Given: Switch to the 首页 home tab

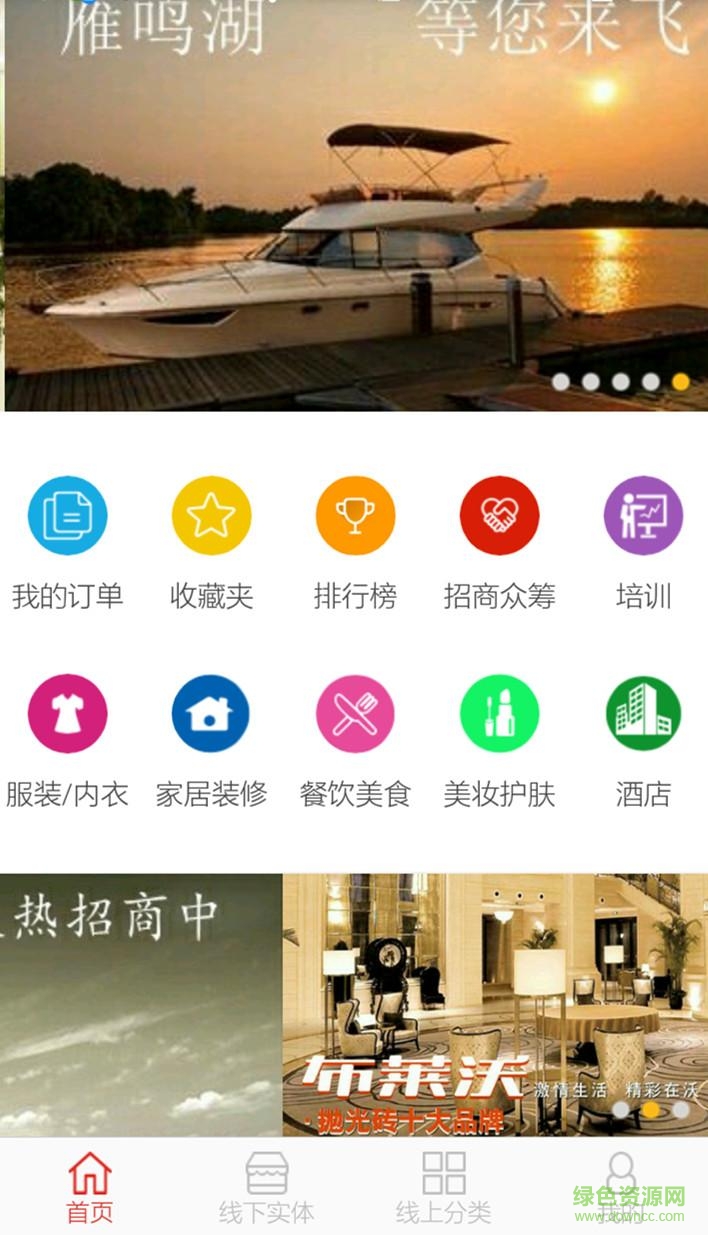Looking at the screenshot, I should tap(89, 1187).
